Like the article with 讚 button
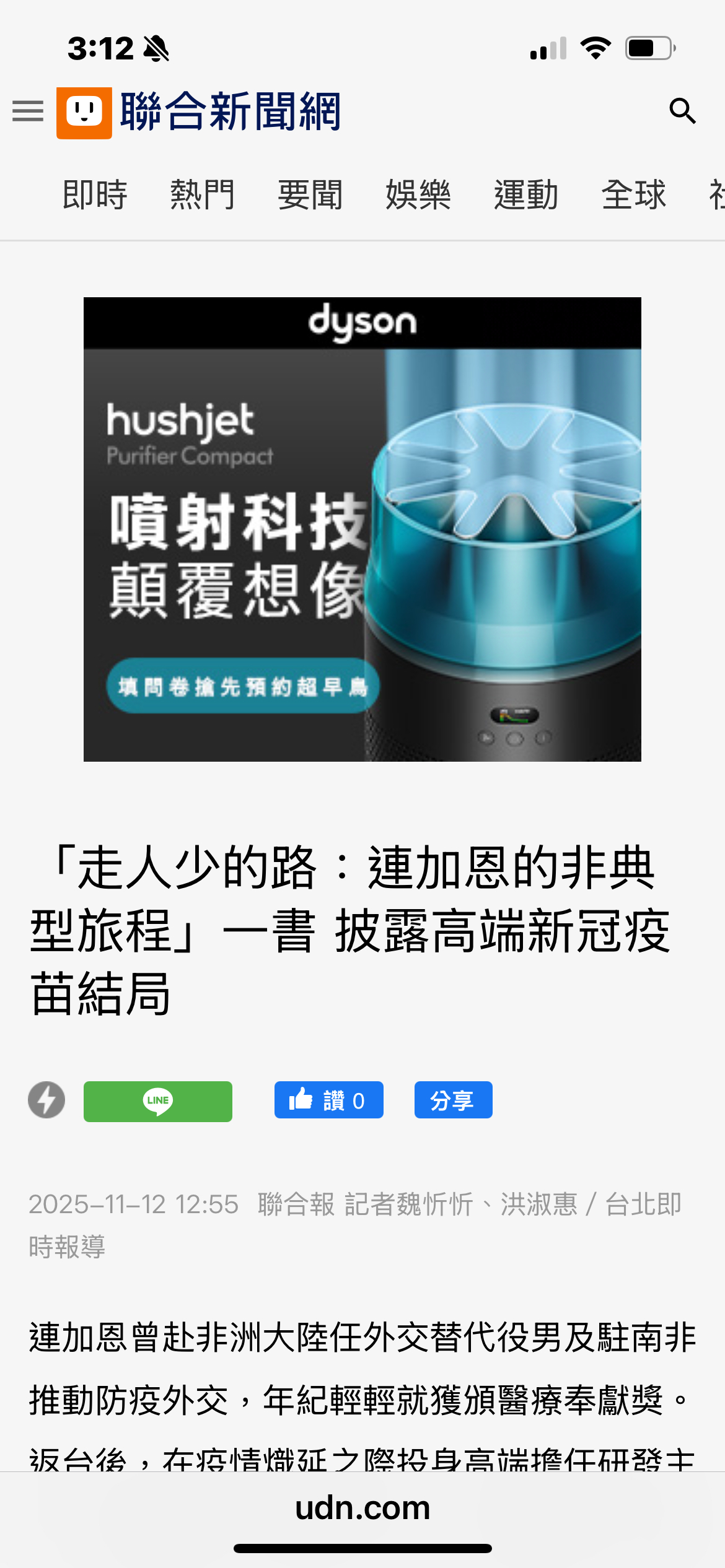 point(328,1100)
